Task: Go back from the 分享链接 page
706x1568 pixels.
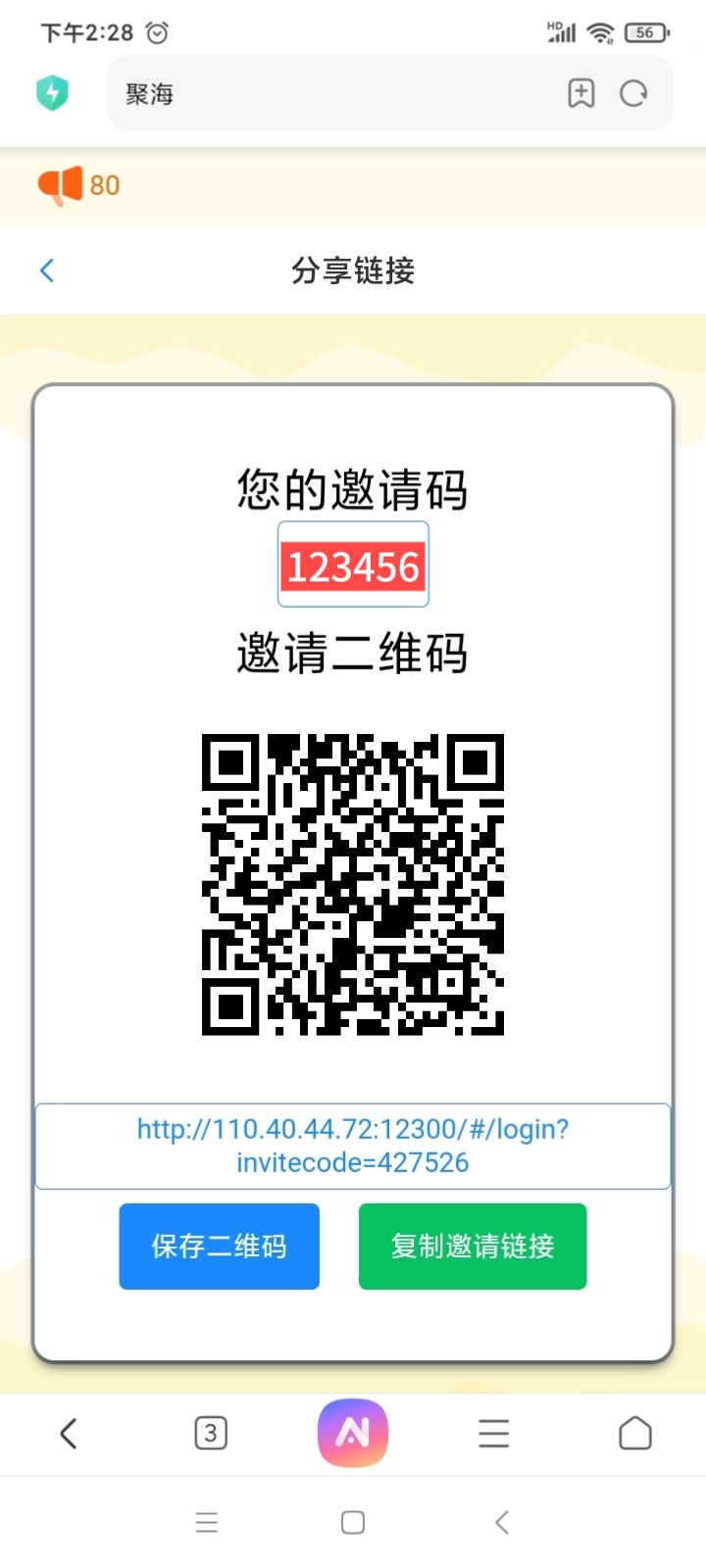Action: (x=47, y=270)
